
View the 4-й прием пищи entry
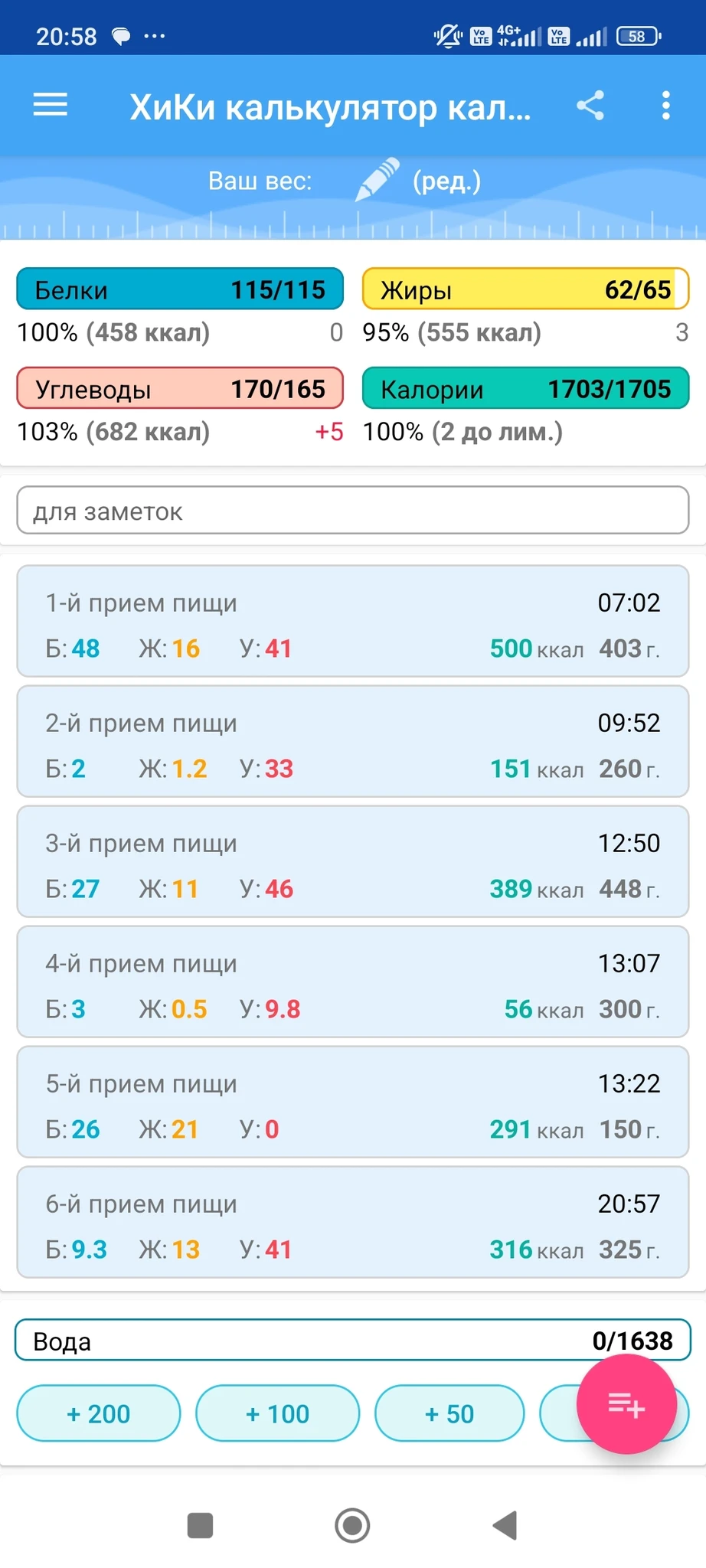(x=352, y=982)
